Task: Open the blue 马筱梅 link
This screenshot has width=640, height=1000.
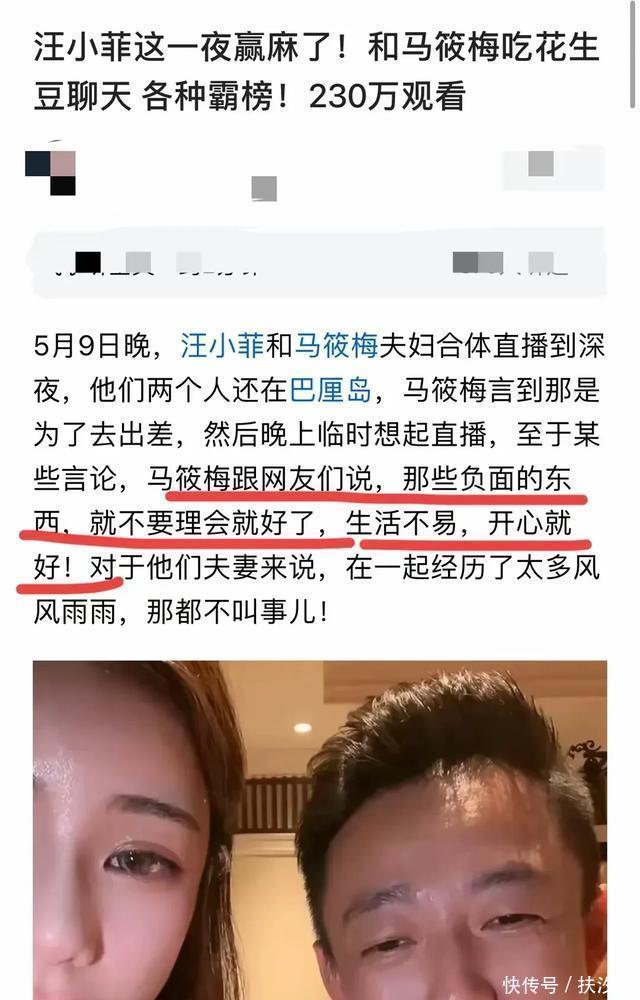Action: click(x=335, y=347)
